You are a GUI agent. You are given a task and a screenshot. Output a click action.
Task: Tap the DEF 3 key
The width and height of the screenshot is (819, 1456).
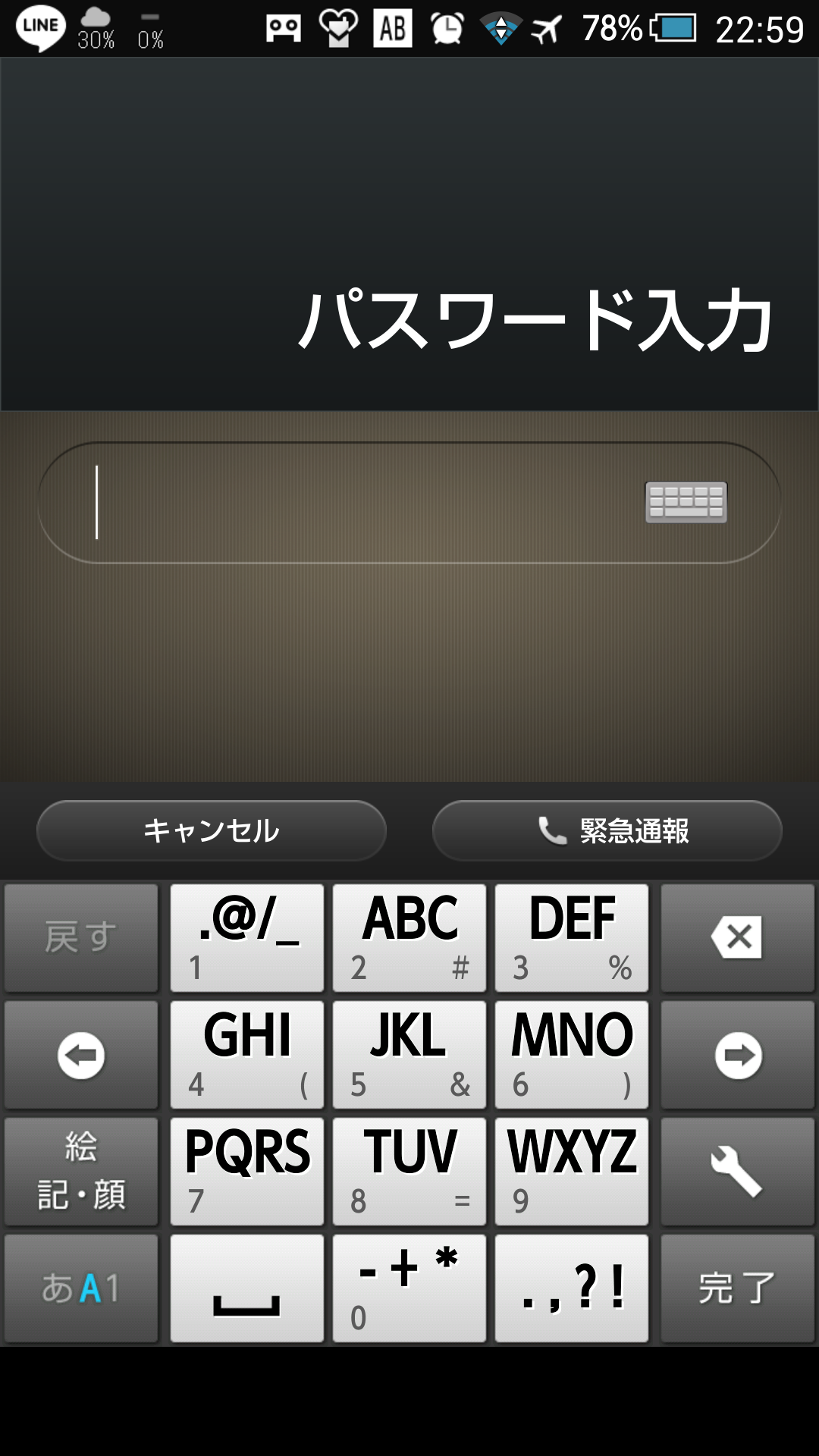coord(572,938)
